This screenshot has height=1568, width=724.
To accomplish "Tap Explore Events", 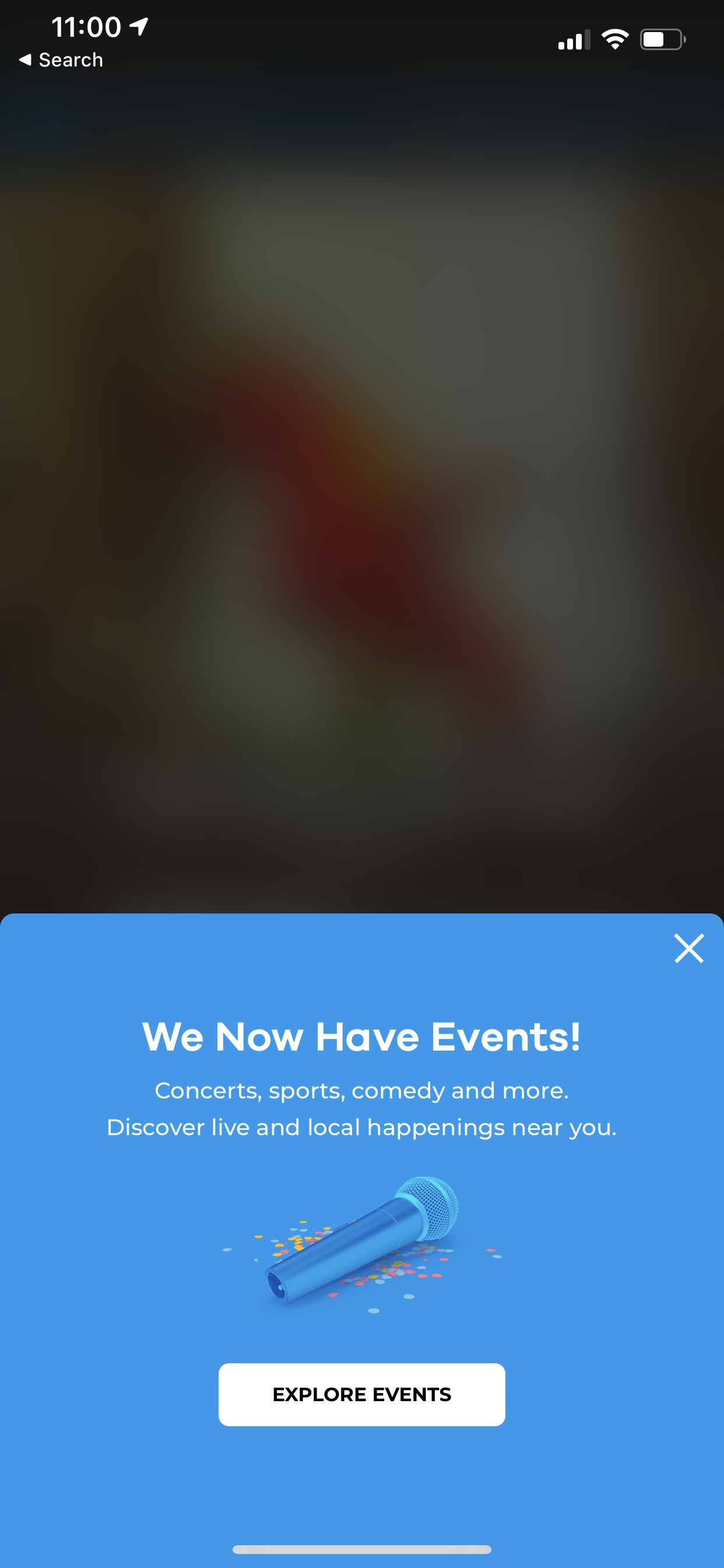I will click(x=361, y=1394).
